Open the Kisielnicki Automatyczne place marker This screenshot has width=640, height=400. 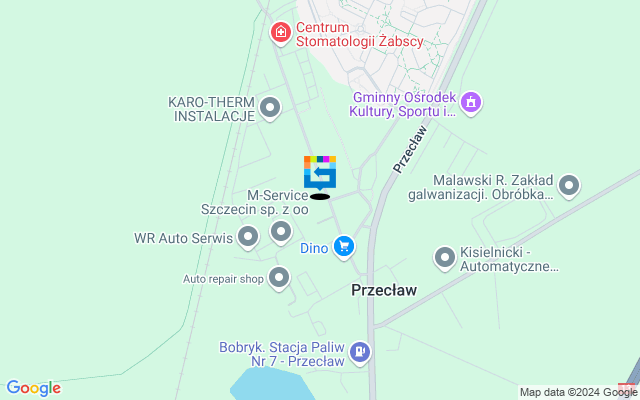[x=445, y=258]
